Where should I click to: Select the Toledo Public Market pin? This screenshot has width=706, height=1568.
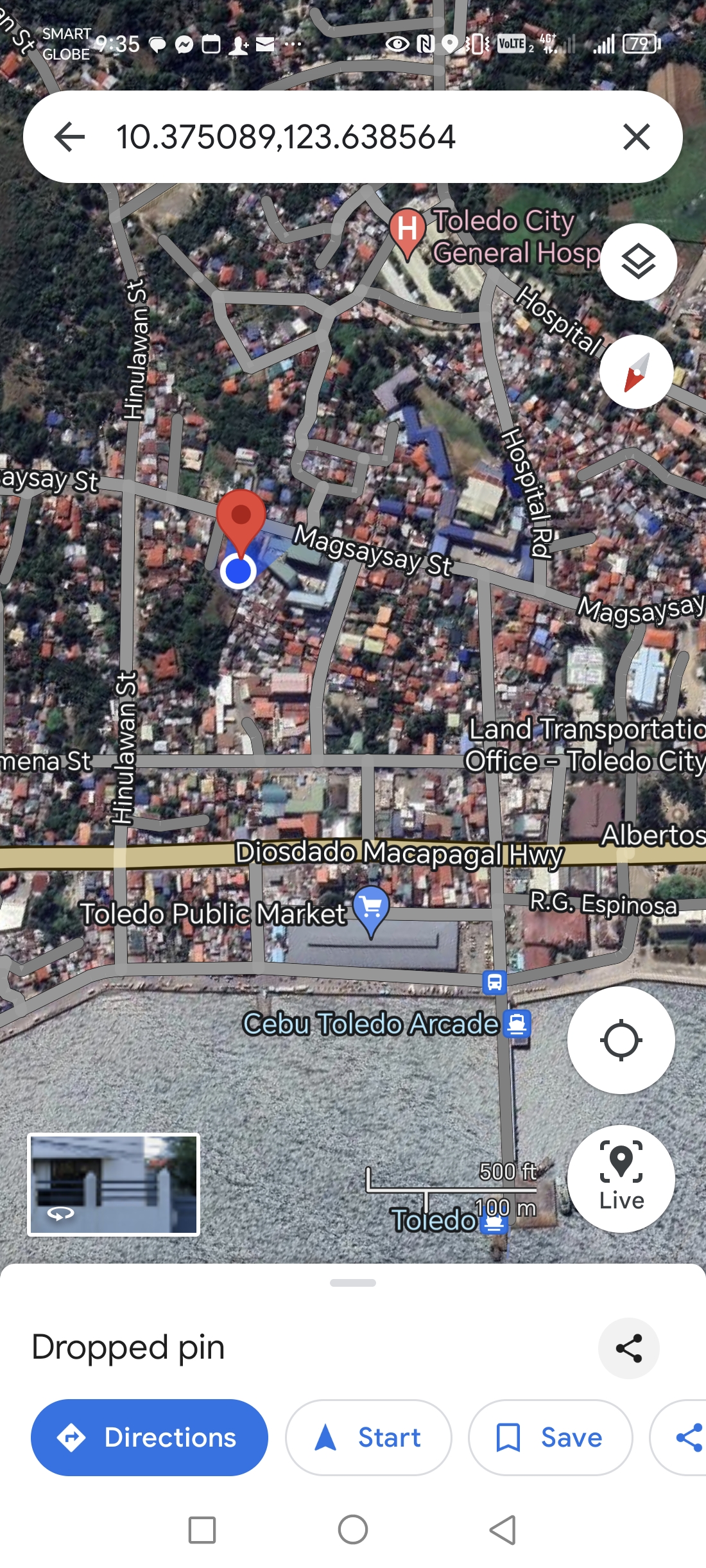[x=371, y=907]
